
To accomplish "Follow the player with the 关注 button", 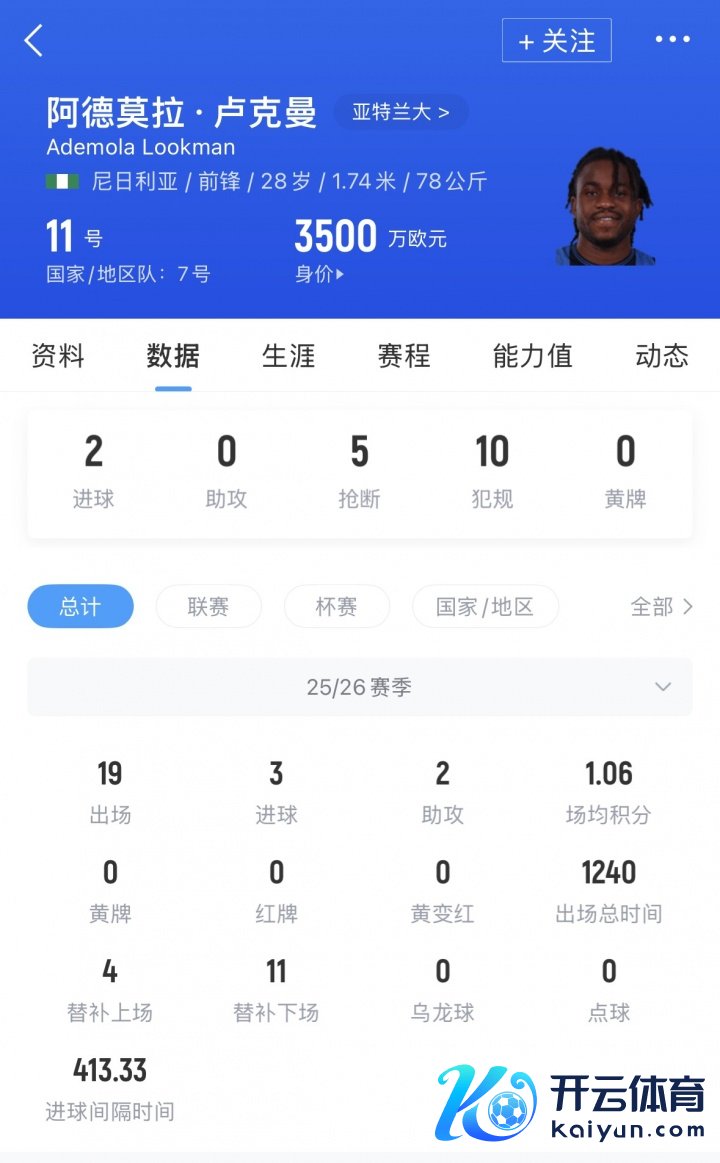I will coord(556,41).
